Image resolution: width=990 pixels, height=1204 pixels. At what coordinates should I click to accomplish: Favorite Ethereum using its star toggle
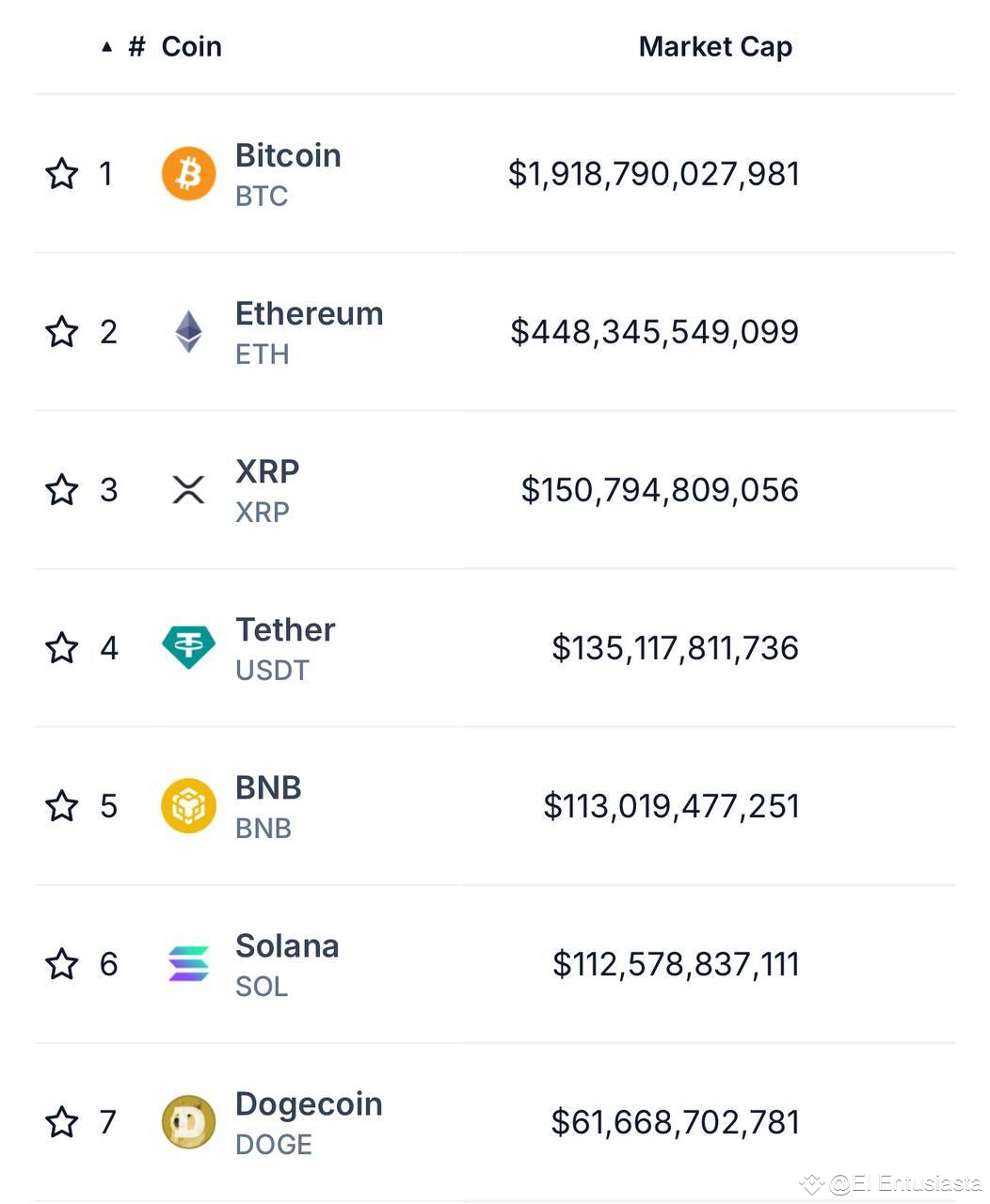61,331
